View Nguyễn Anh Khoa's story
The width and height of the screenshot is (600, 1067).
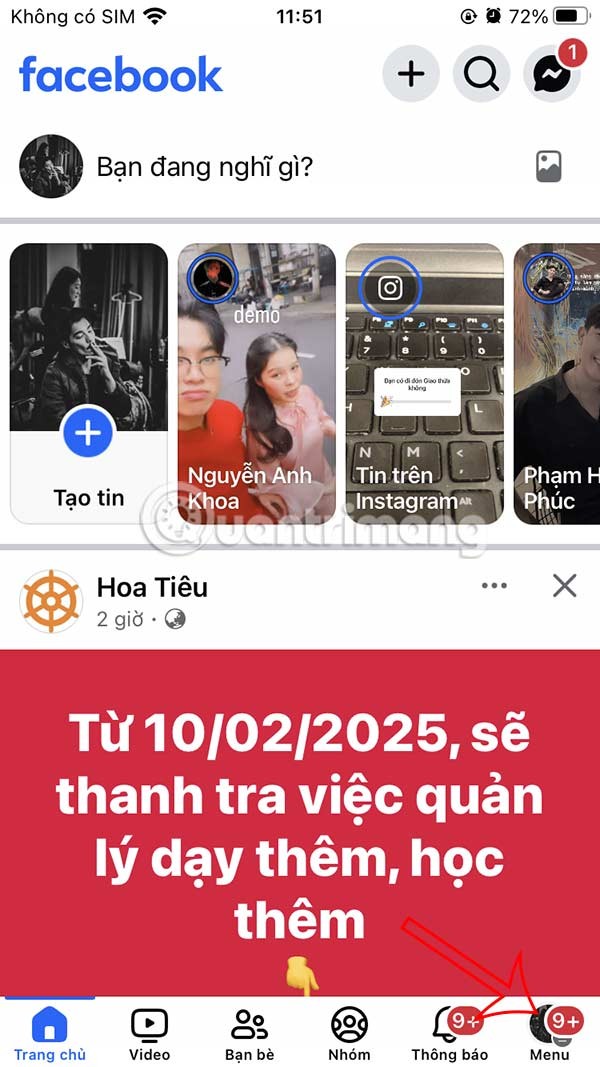[x=257, y=383]
